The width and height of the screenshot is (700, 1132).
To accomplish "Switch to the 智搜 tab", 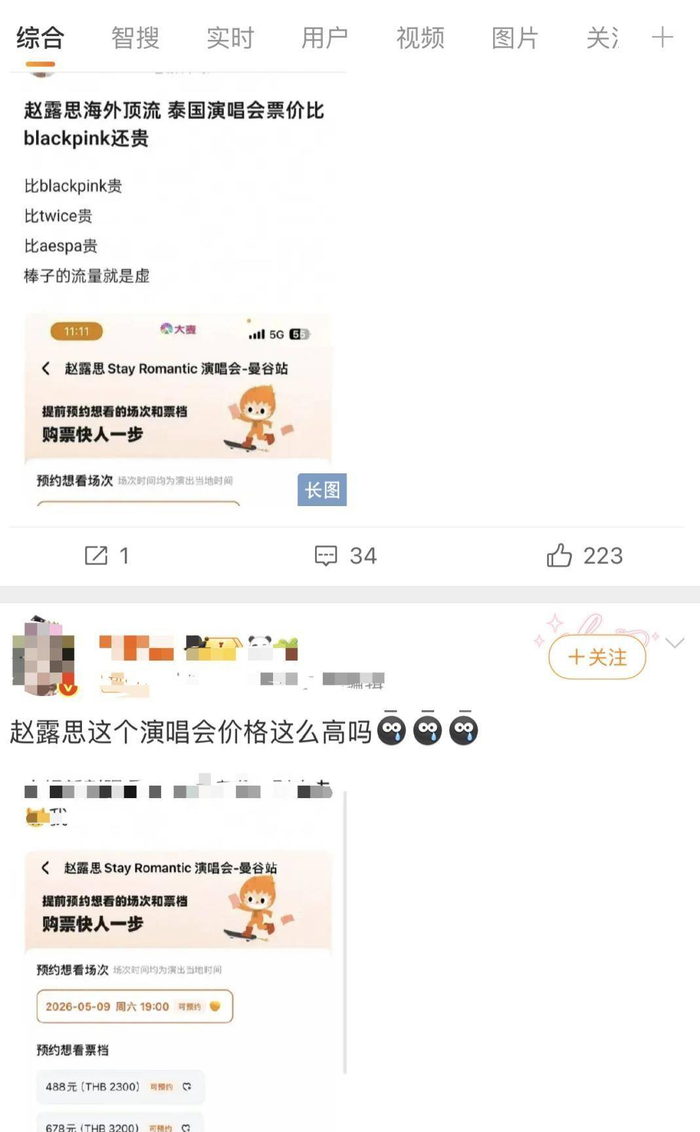I will pyautogui.click(x=135, y=39).
